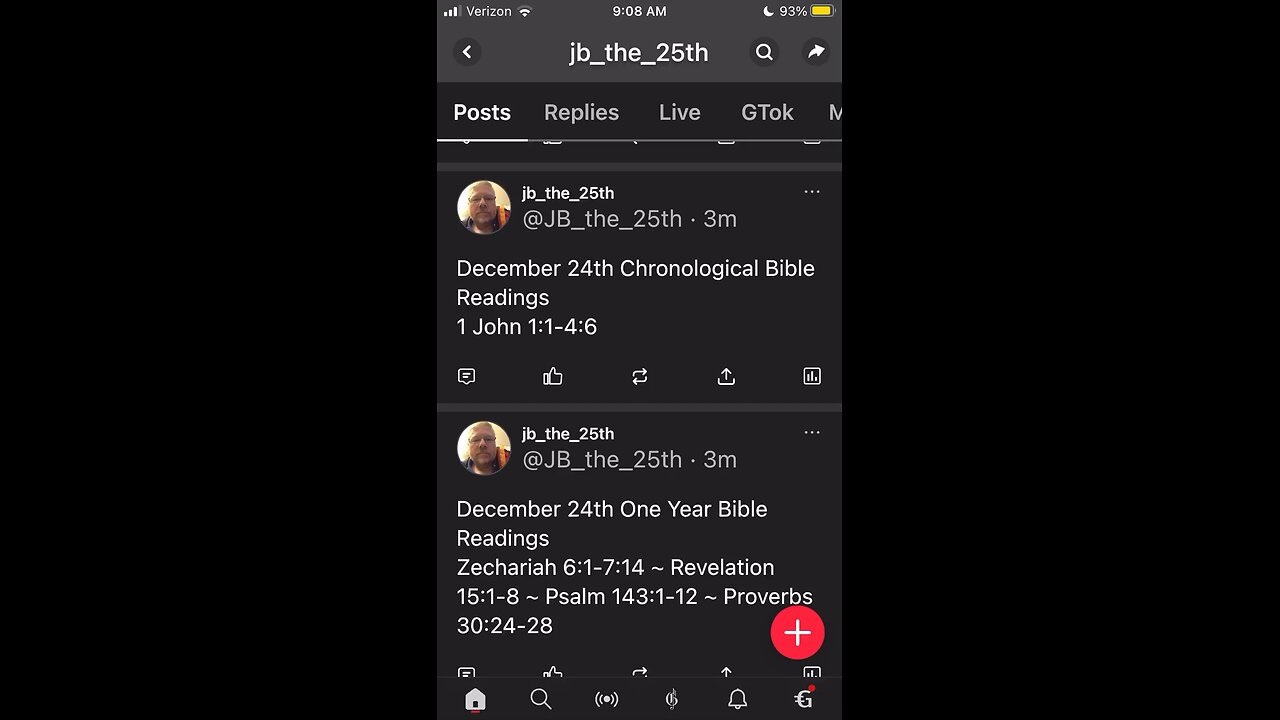Share the Chronological Bible Readings post
The image size is (1280, 720).
pyautogui.click(x=726, y=376)
